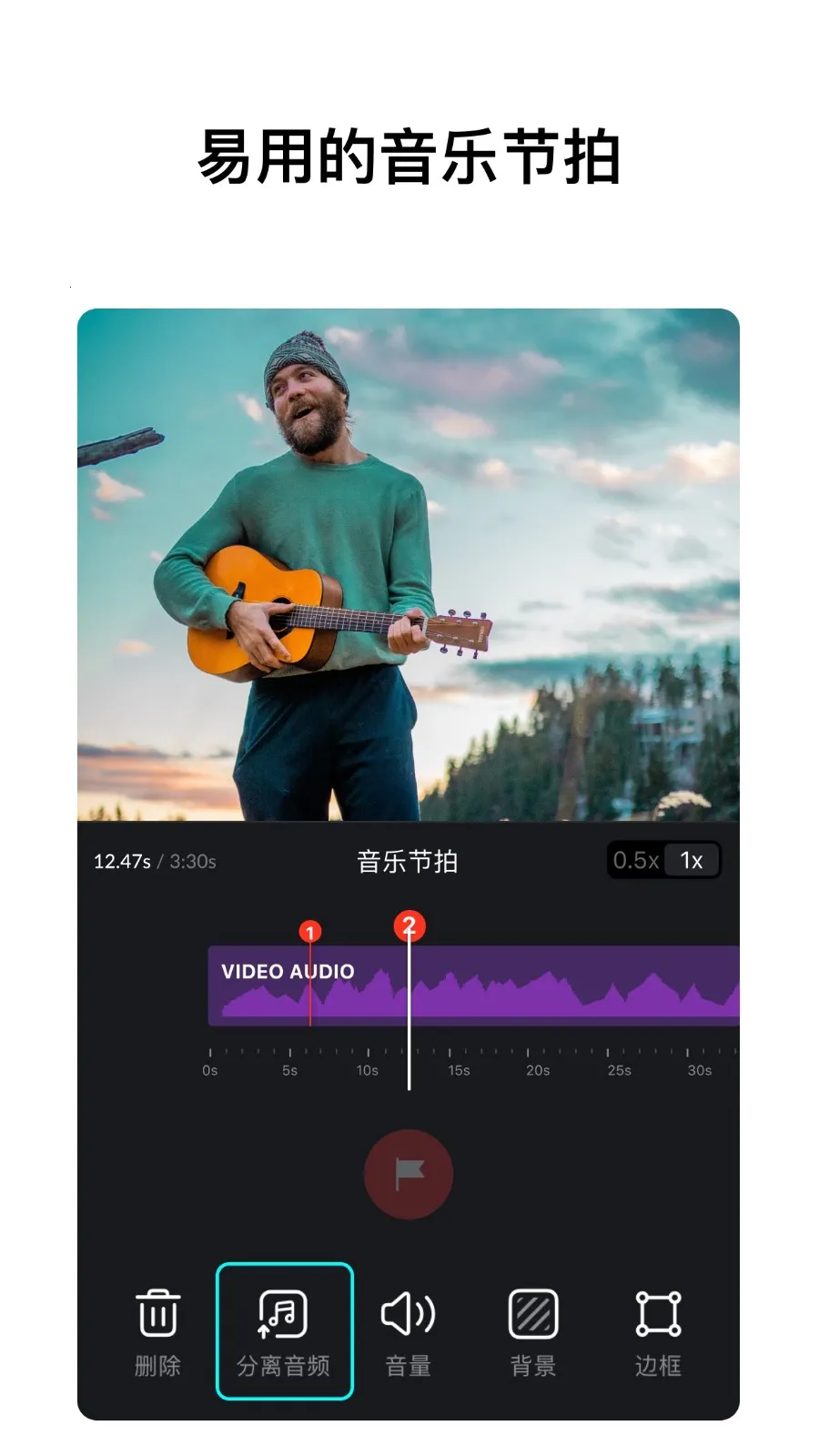This screenshot has width=819, height=1456.
Task: Click the musical note icon above 分离音频
Action: 283,1313
